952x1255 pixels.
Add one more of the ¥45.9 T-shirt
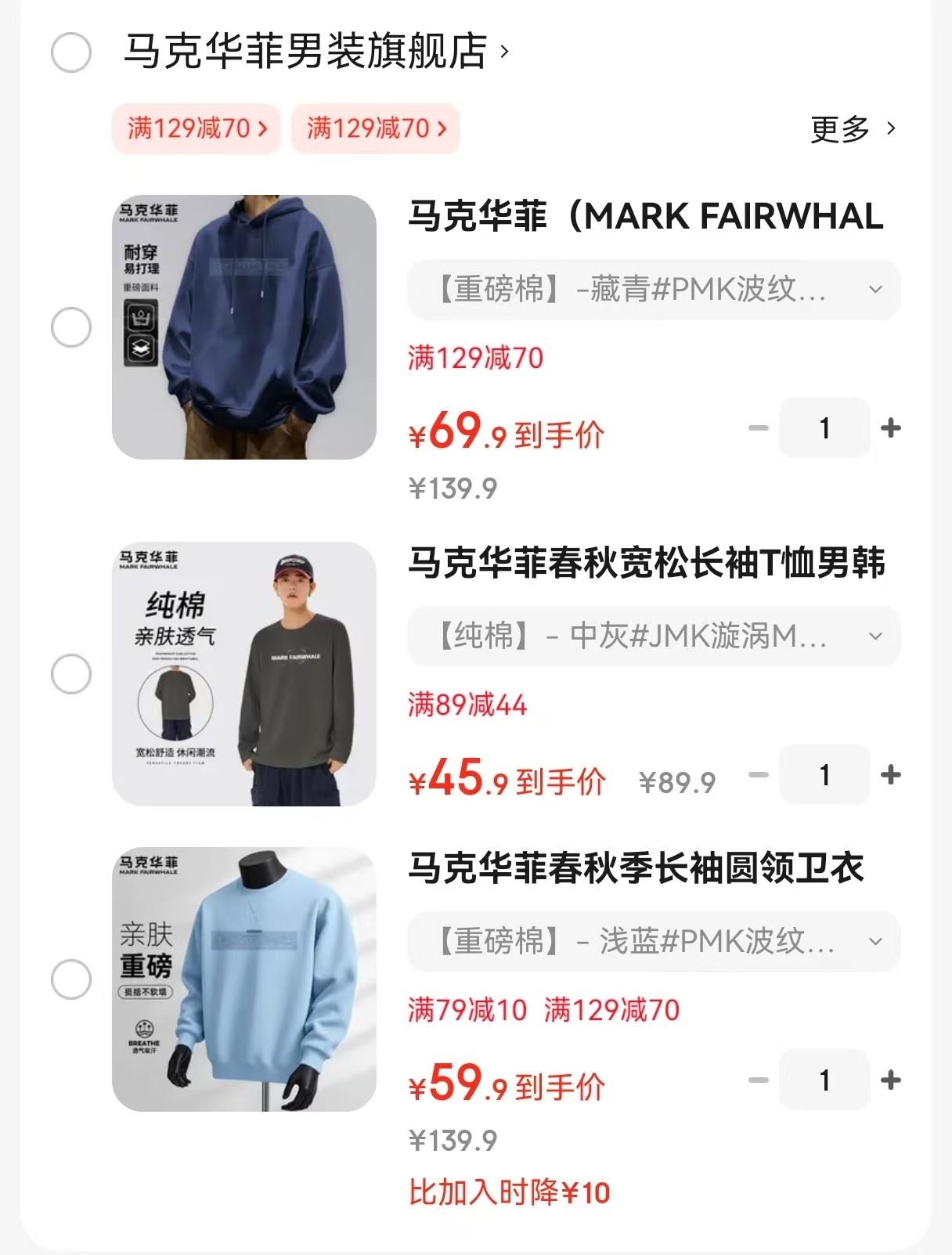(x=890, y=775)
